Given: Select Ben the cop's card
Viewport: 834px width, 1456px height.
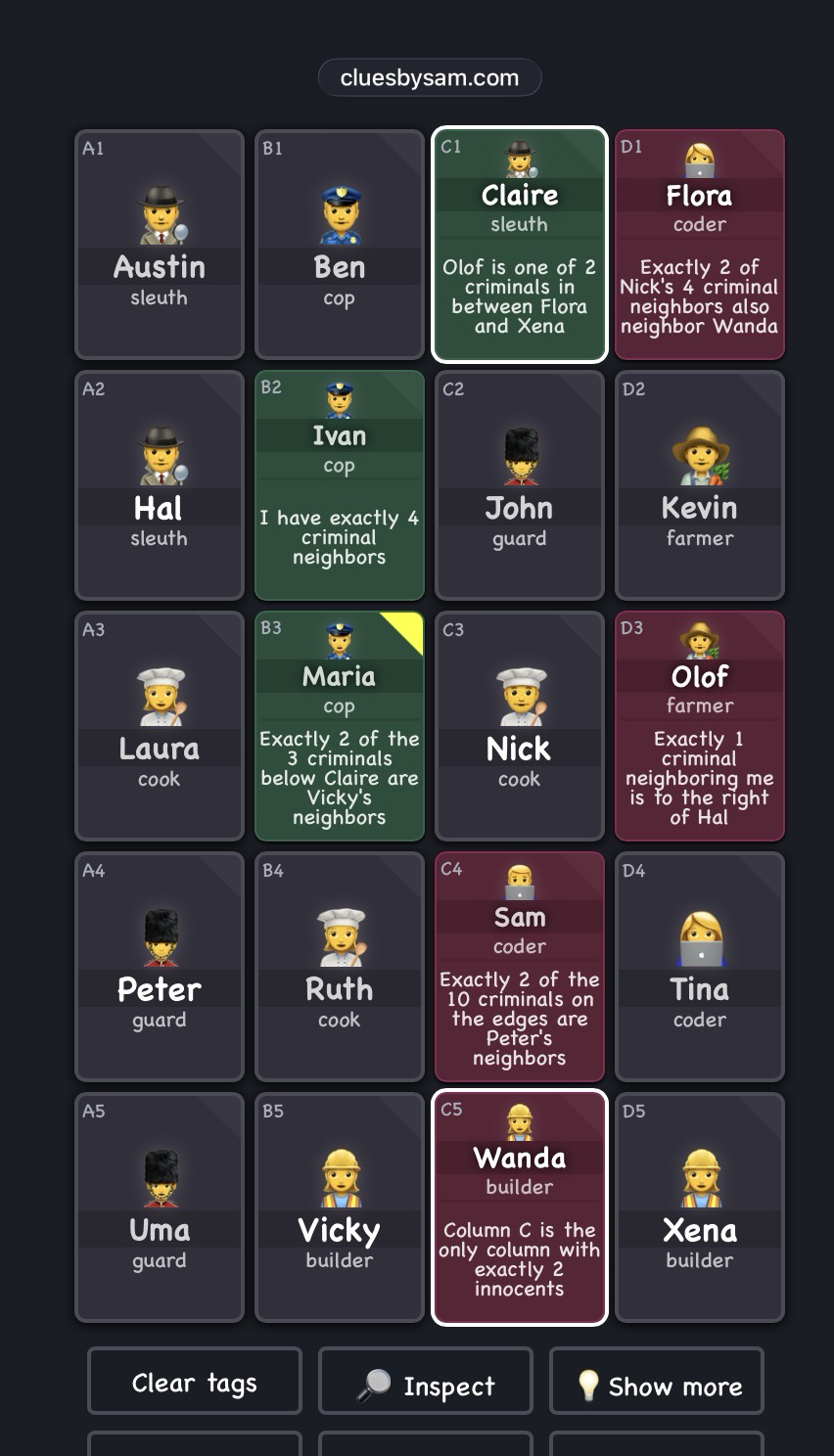Looking at the screenshot, I should coord(340,245).
